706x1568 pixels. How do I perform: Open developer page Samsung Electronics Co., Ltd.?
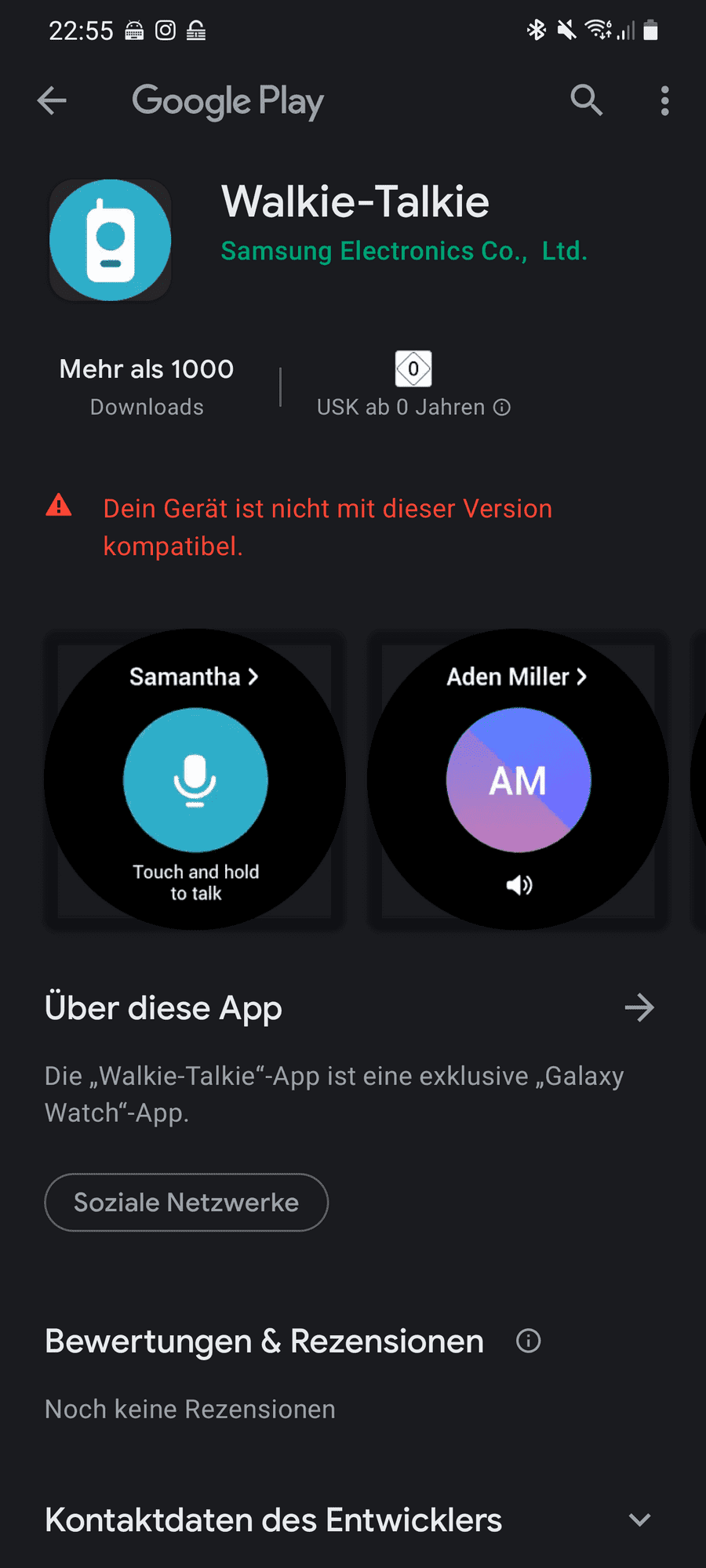[x=405, y=251]
